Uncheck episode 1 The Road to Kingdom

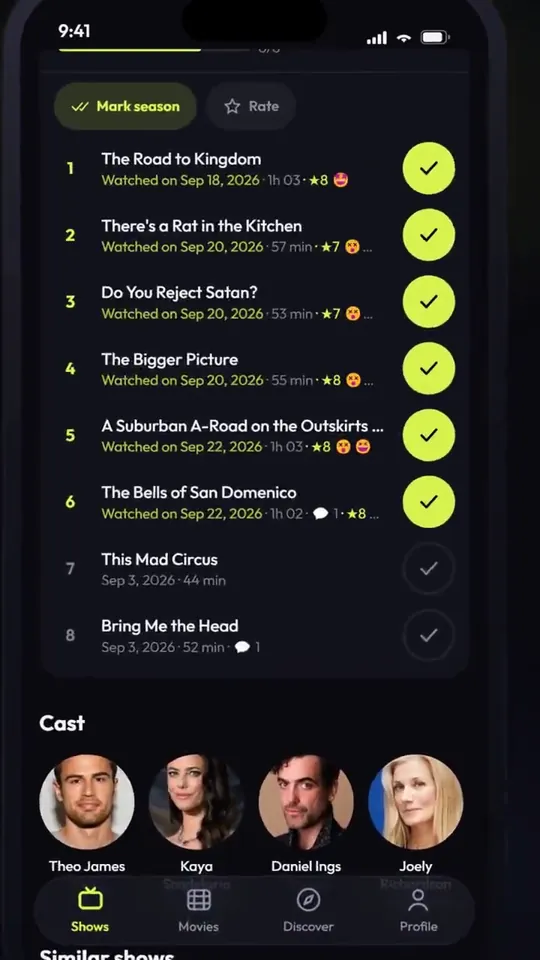click(429, 168)
